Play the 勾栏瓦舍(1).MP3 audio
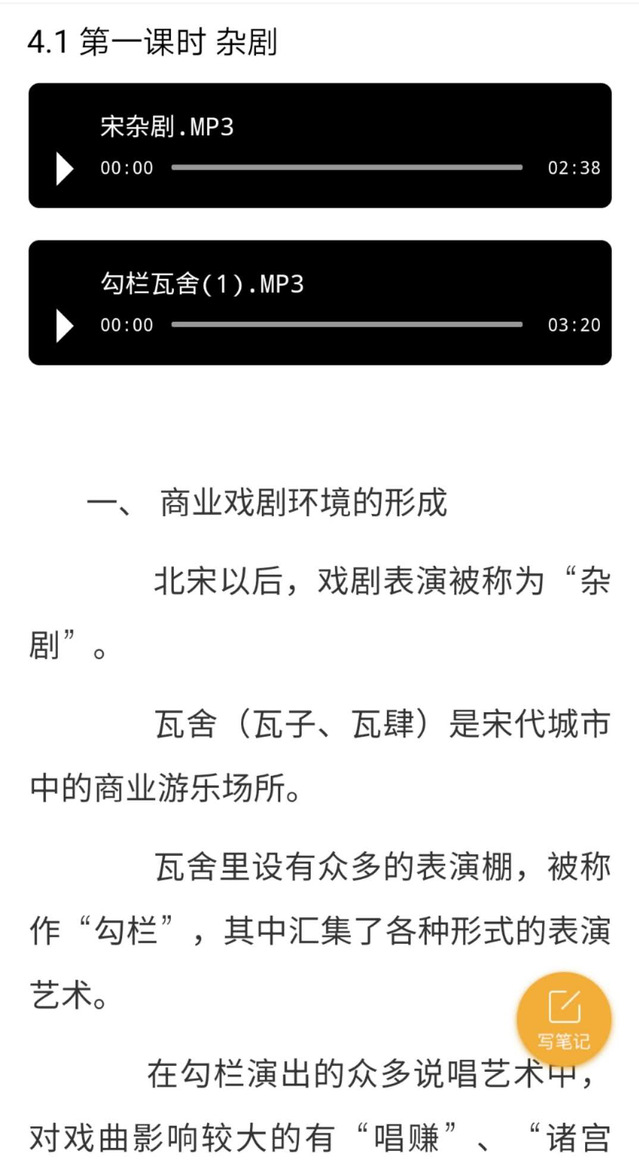Viewport: 639px width, 1173px height. pos(65,325)
